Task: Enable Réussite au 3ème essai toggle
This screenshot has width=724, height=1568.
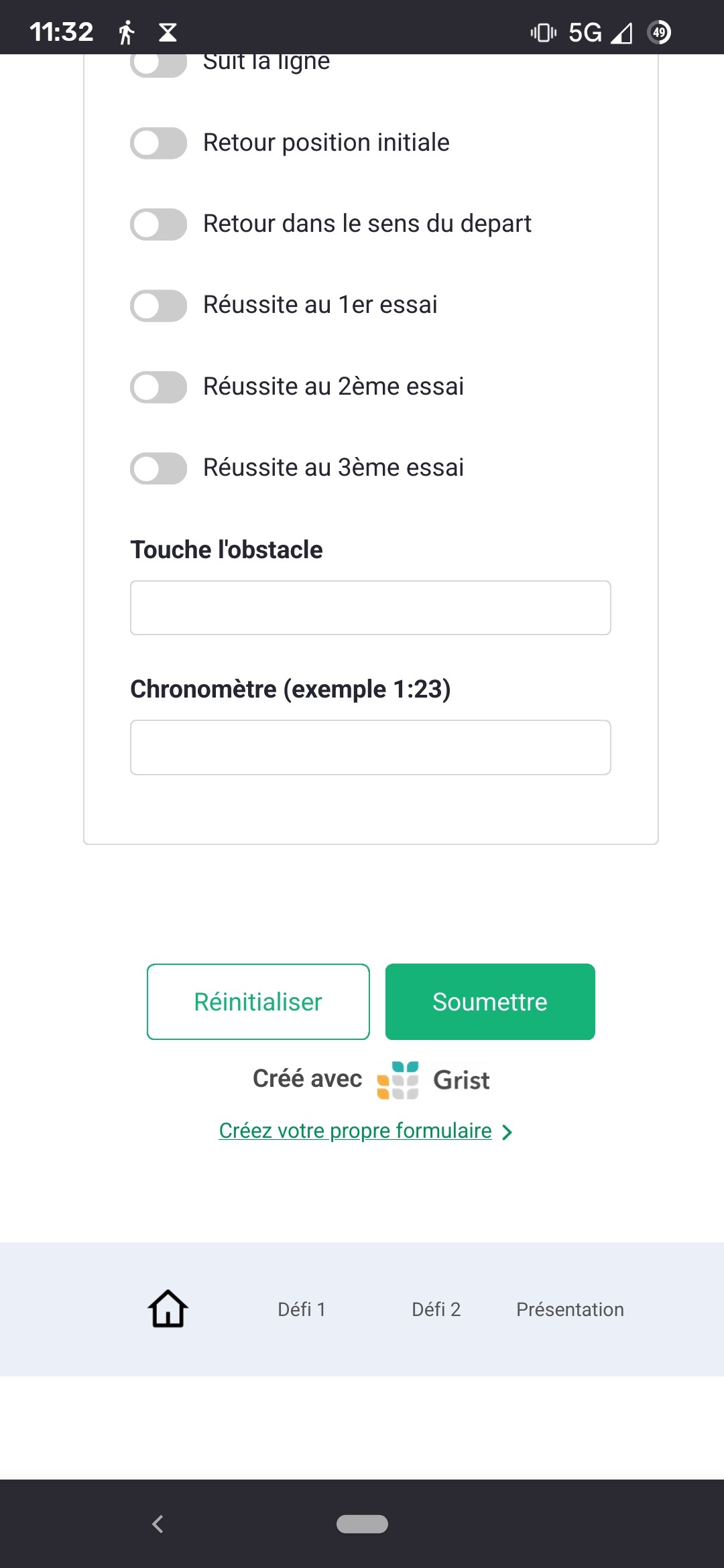Action: click(x=158, y=468)
